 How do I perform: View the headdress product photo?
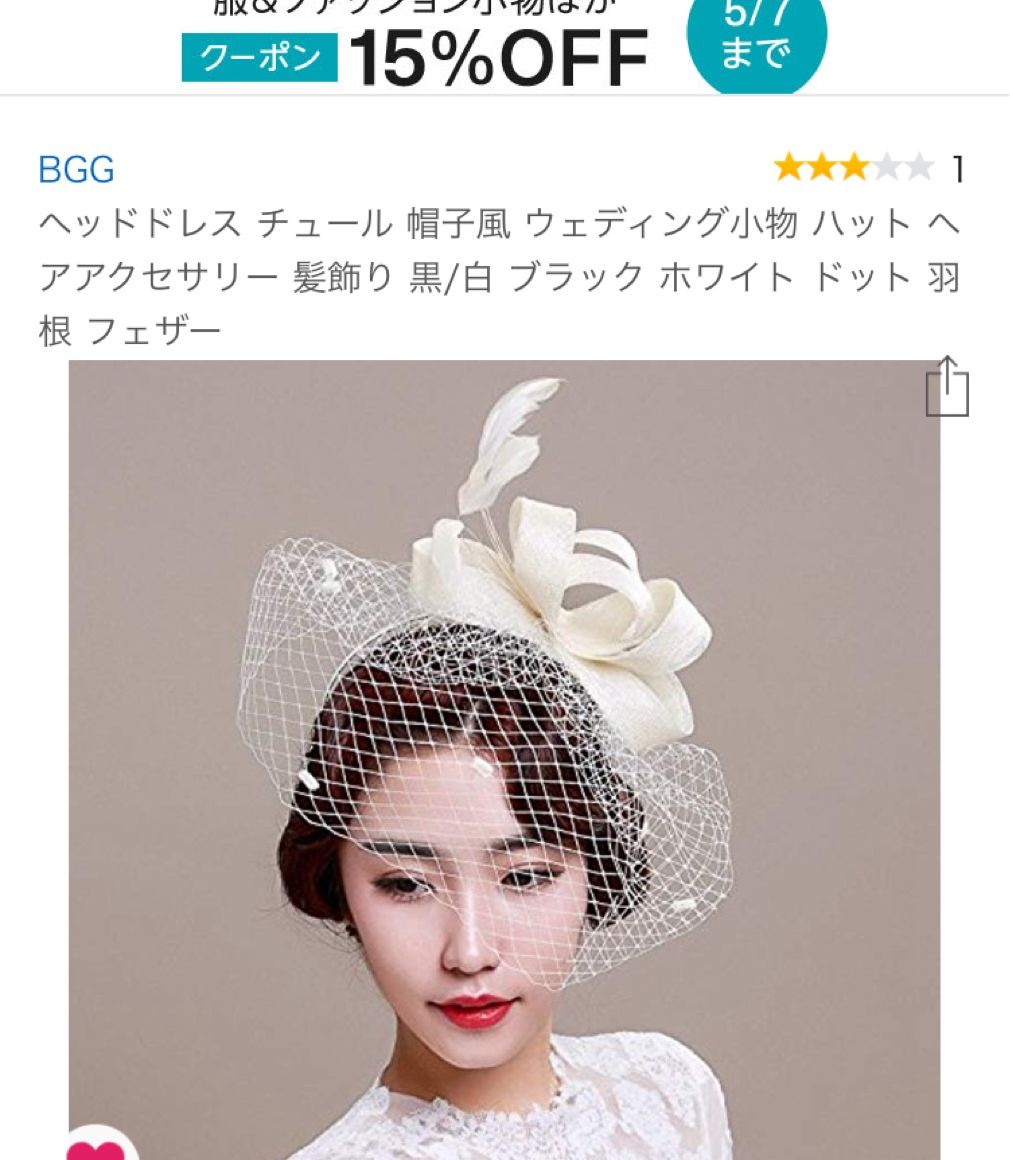coord(504,760)
